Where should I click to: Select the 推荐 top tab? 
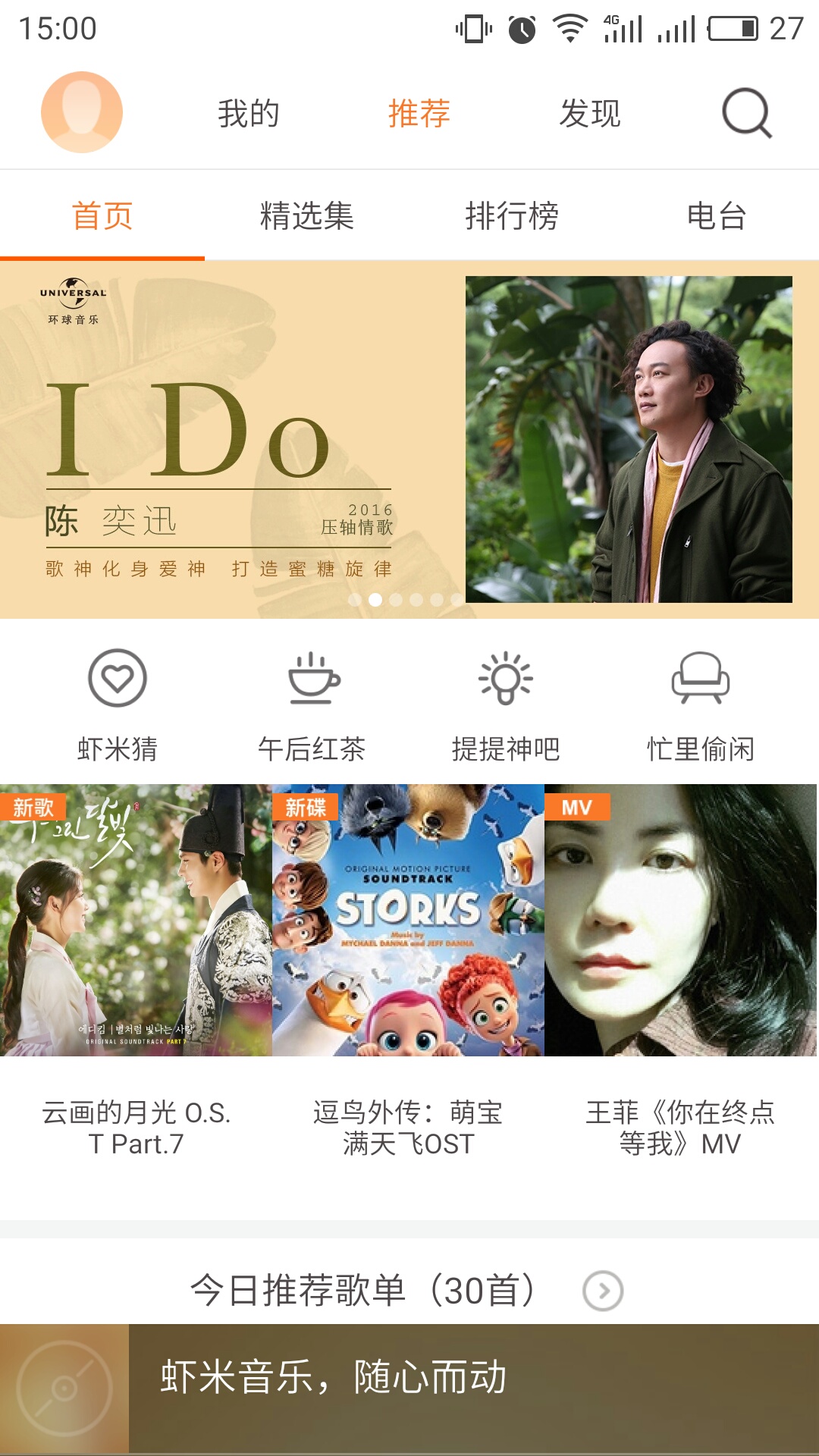pyautogui.click(x=419, y=114)
